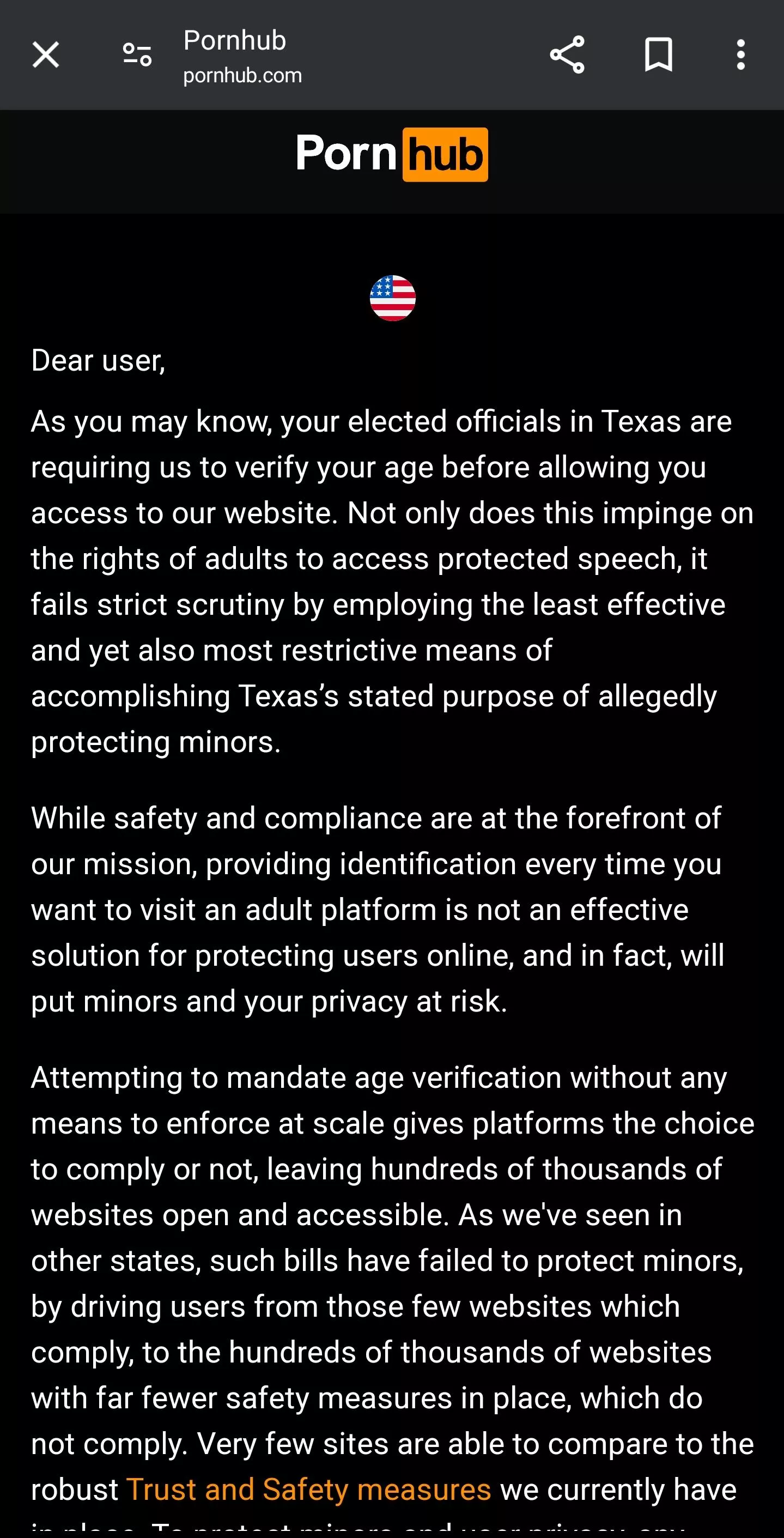Tap the toolbar area at the top

coord(392,55)
